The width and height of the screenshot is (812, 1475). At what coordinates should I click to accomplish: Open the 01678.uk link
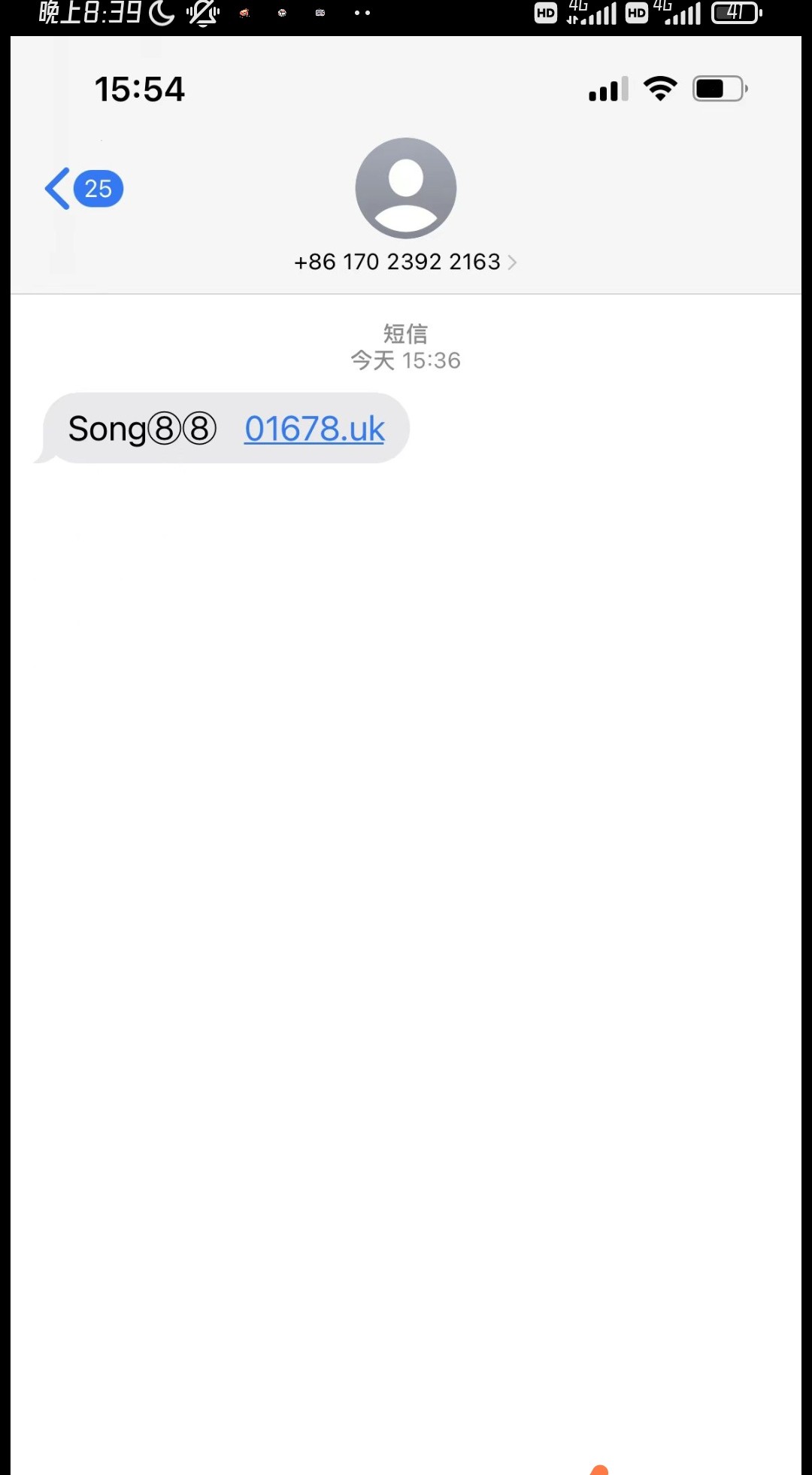[x=314, y=429]
